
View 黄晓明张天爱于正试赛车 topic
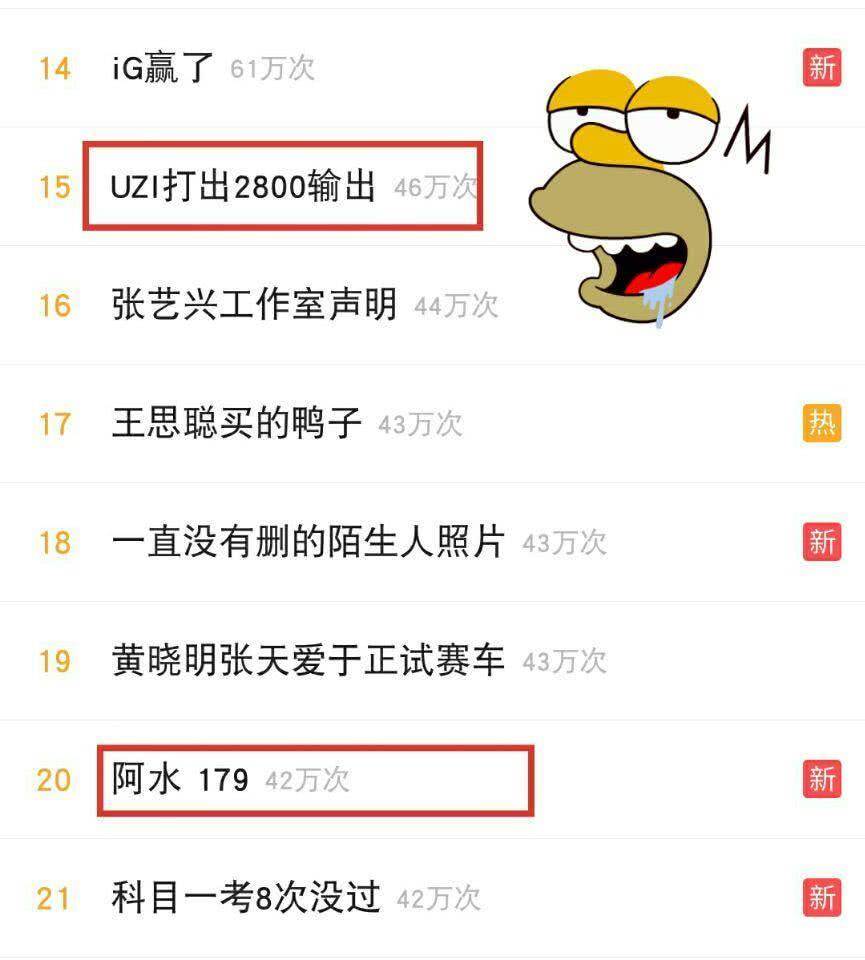tap(308, 661)
